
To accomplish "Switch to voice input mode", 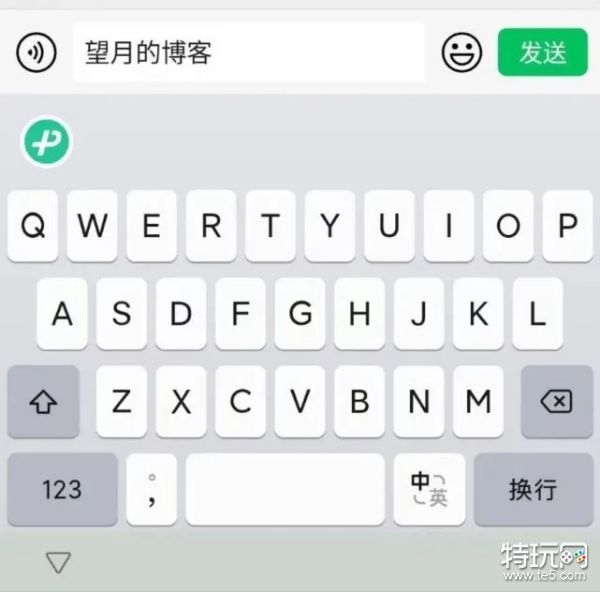I will (37, 53).
